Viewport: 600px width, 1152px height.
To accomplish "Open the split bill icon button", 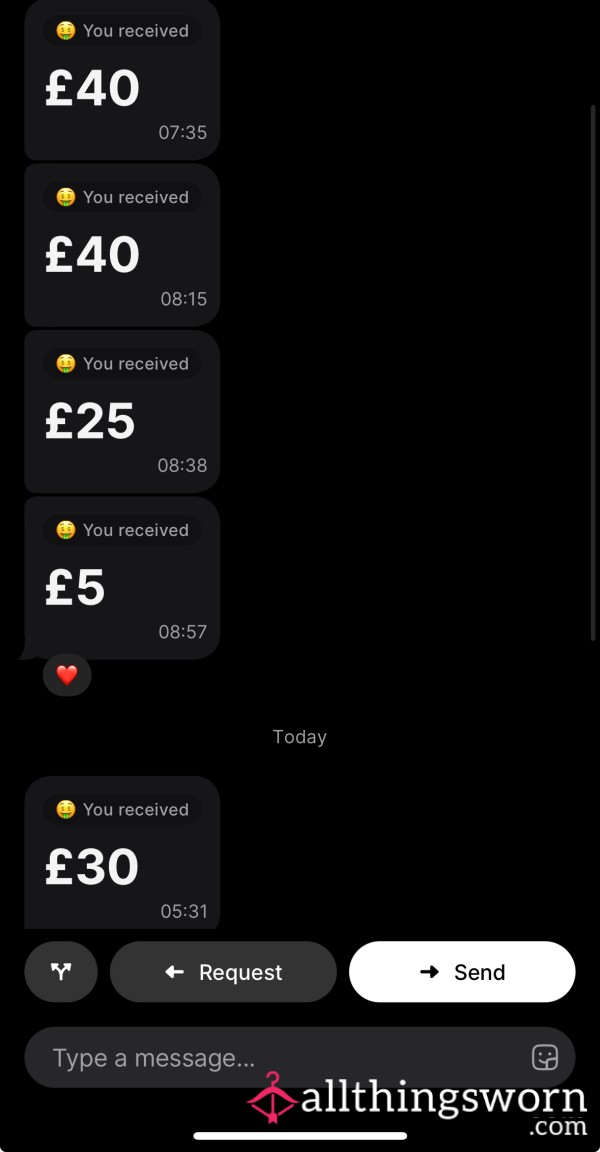I will pyautogui.click(x=61, y=971).
